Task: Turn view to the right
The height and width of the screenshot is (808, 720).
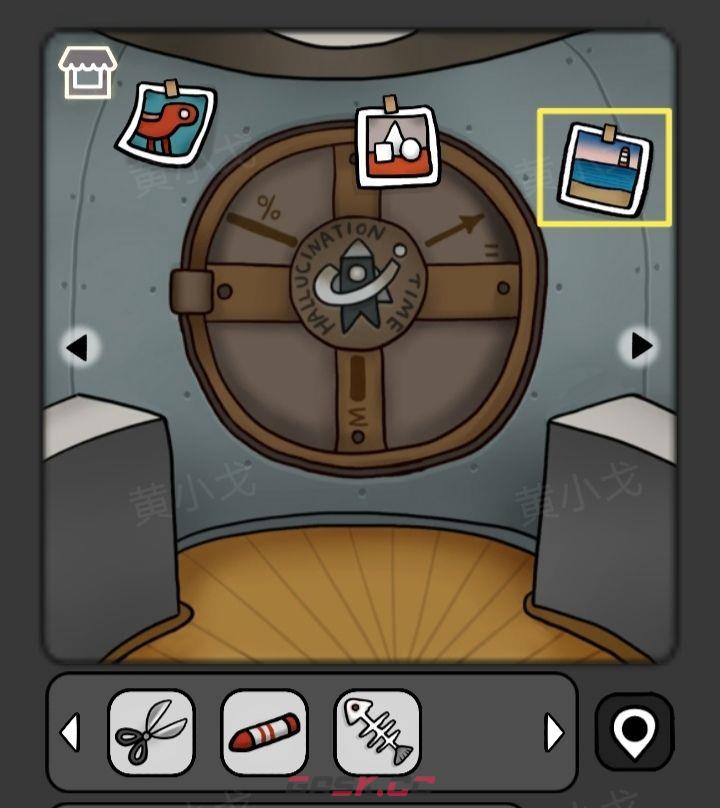Action: [640, 346]
